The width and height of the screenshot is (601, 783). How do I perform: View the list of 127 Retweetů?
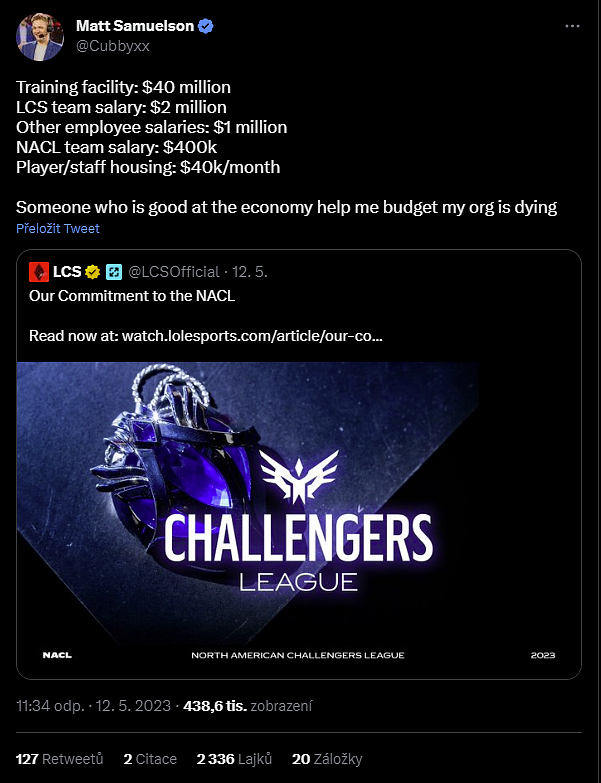point(60,759)
